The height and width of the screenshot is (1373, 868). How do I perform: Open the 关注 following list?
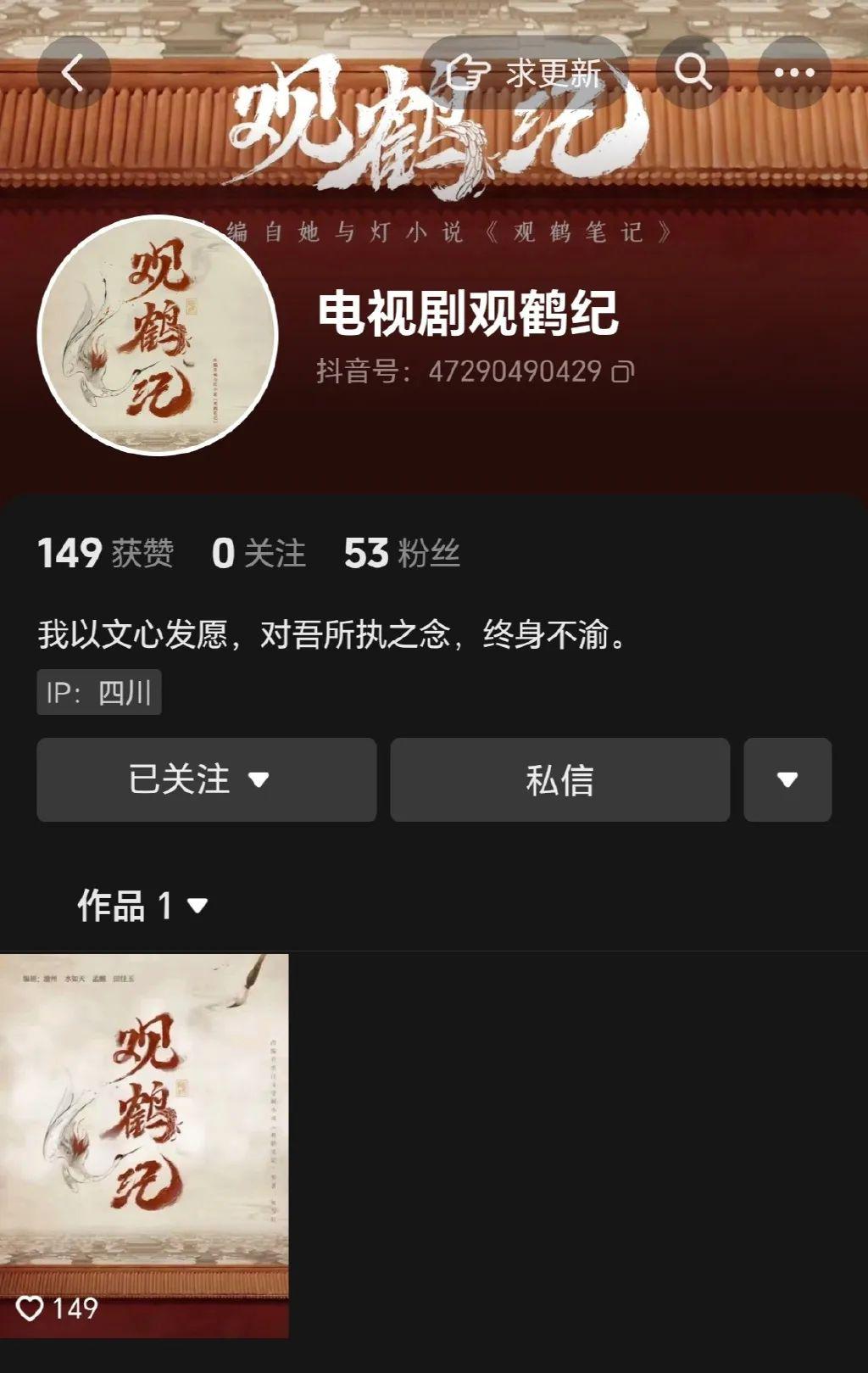point(259,553)
